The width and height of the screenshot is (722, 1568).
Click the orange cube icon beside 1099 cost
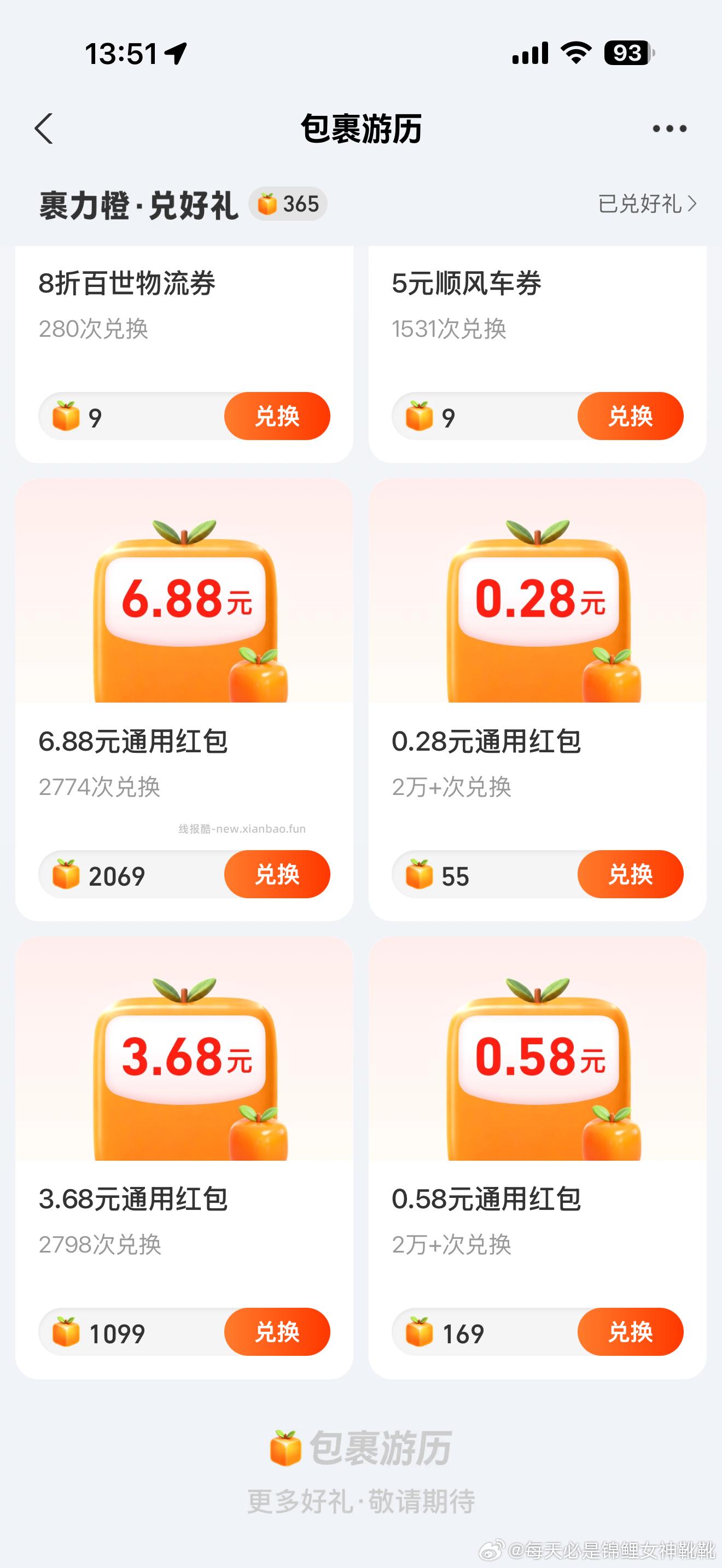(67, 1333)
